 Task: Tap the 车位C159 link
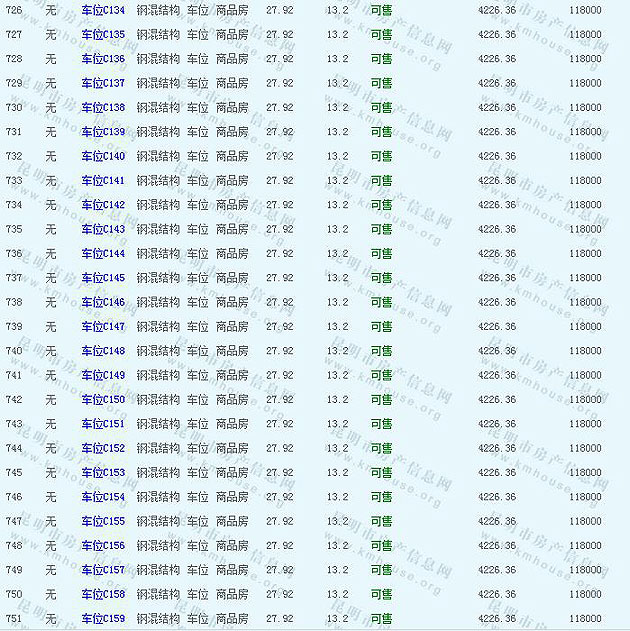tap(103, 618)
